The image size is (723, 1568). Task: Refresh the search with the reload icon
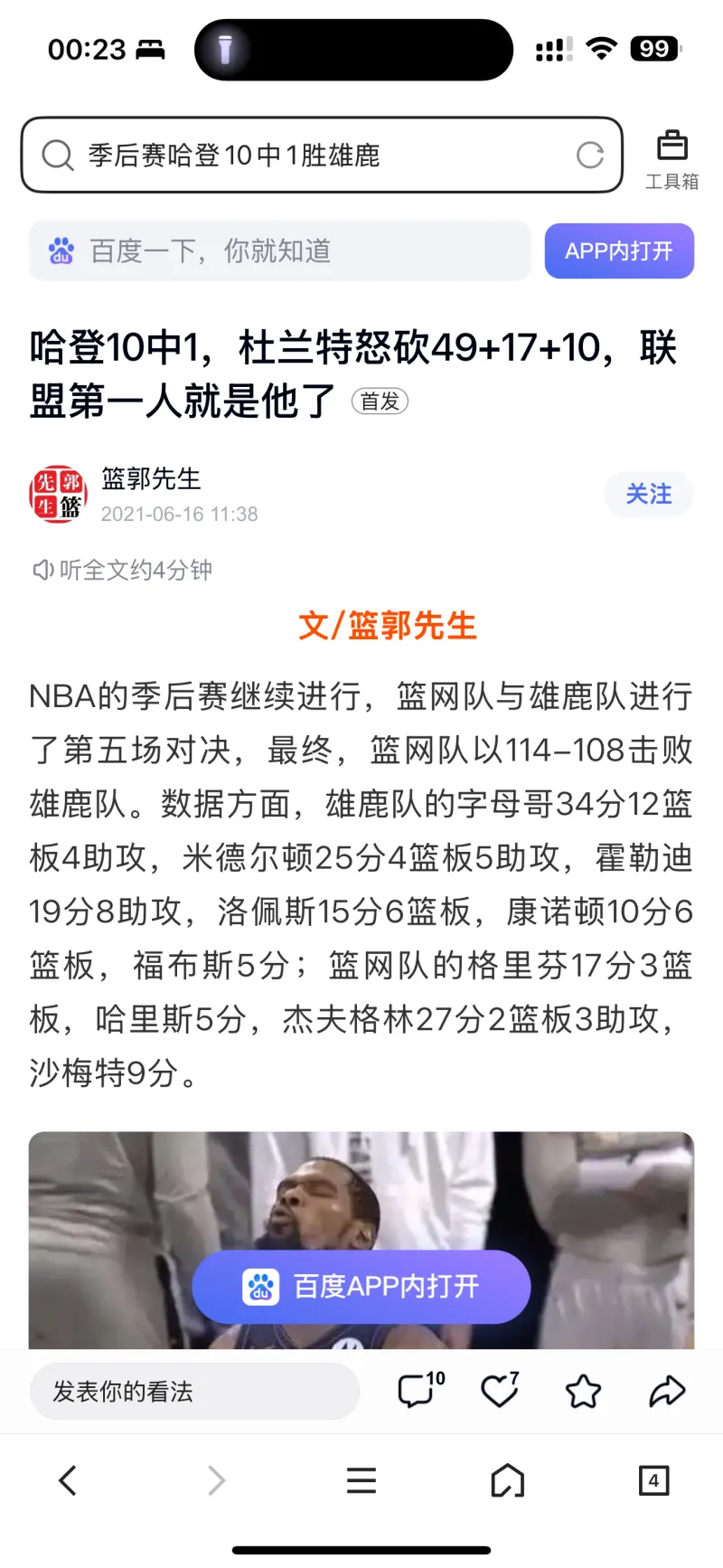pos(592,155)
